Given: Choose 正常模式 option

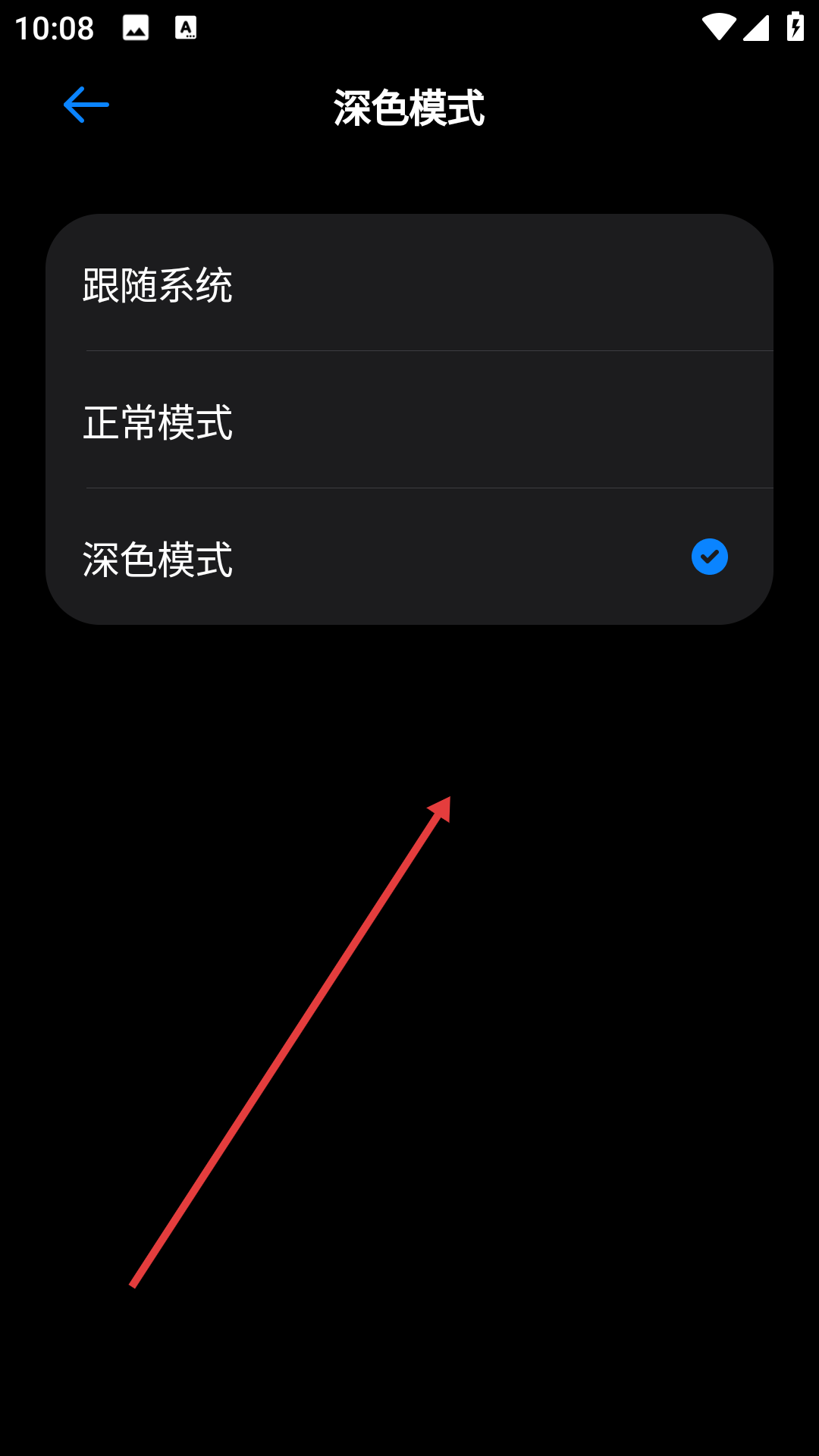Looking at the screenshot, I should tap(409, 422).
